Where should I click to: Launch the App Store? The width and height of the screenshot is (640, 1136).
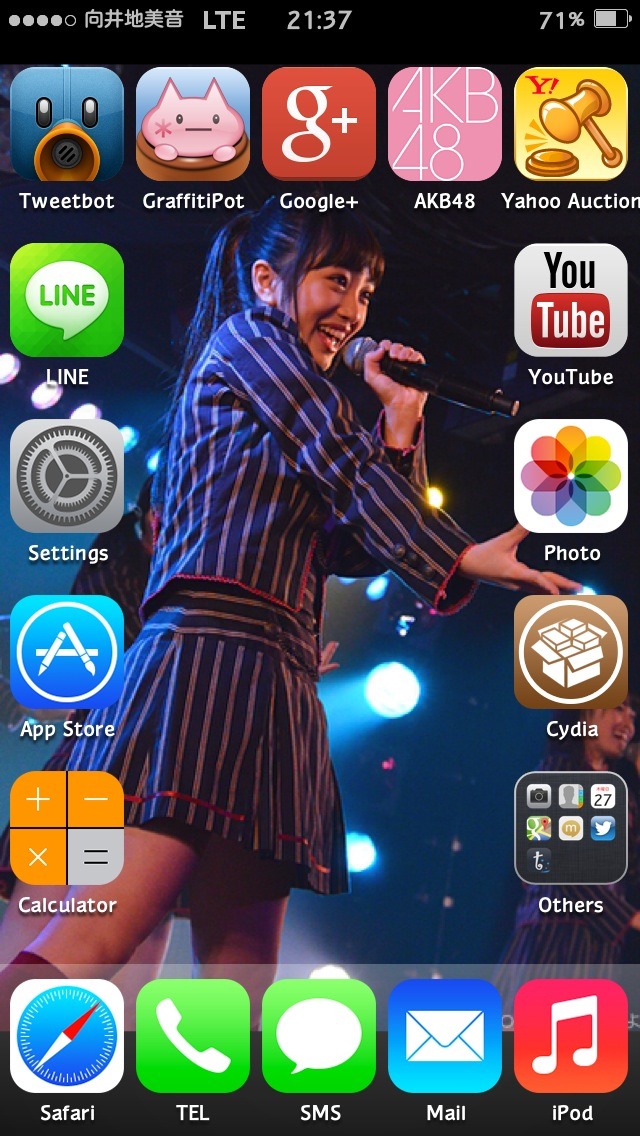pos(67,652)
